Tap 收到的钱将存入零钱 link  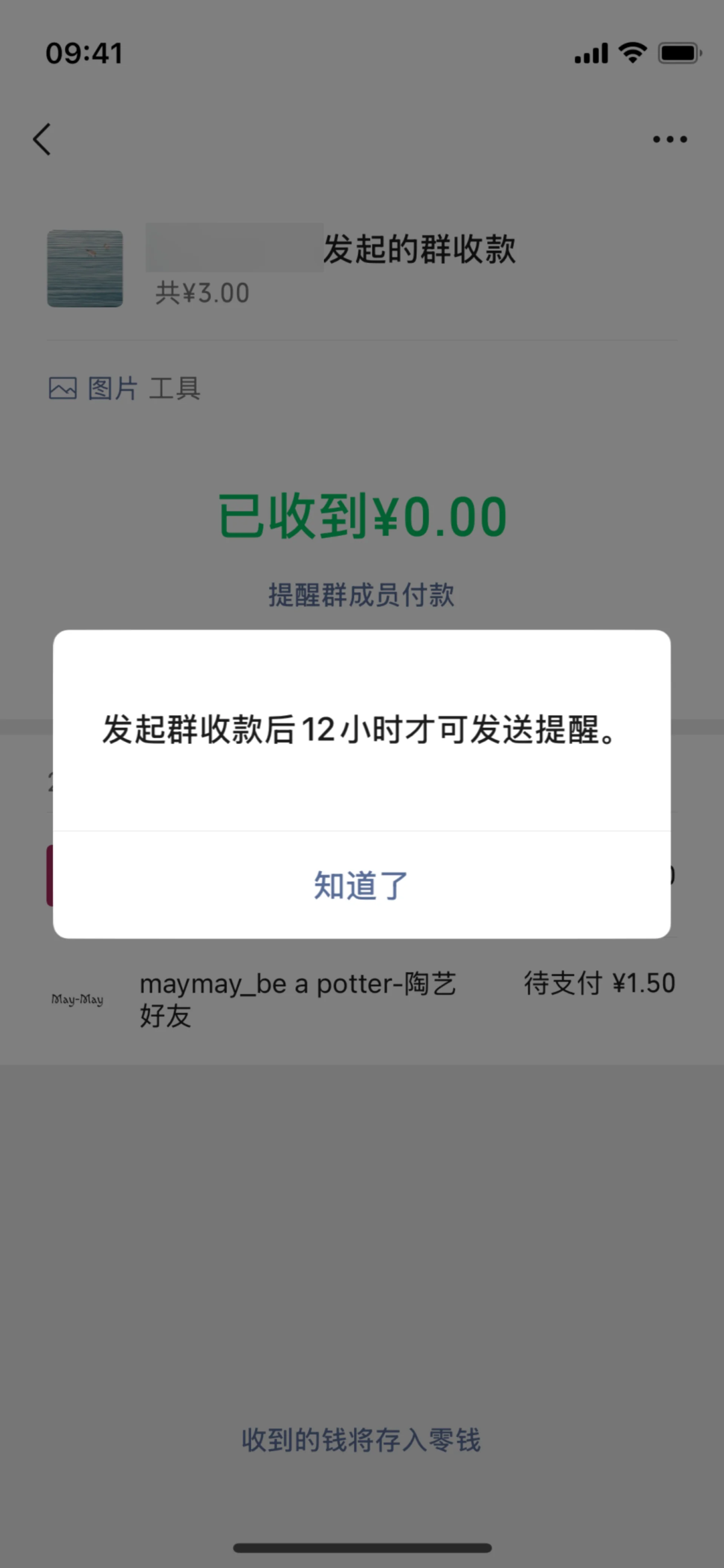(361, 1440)
